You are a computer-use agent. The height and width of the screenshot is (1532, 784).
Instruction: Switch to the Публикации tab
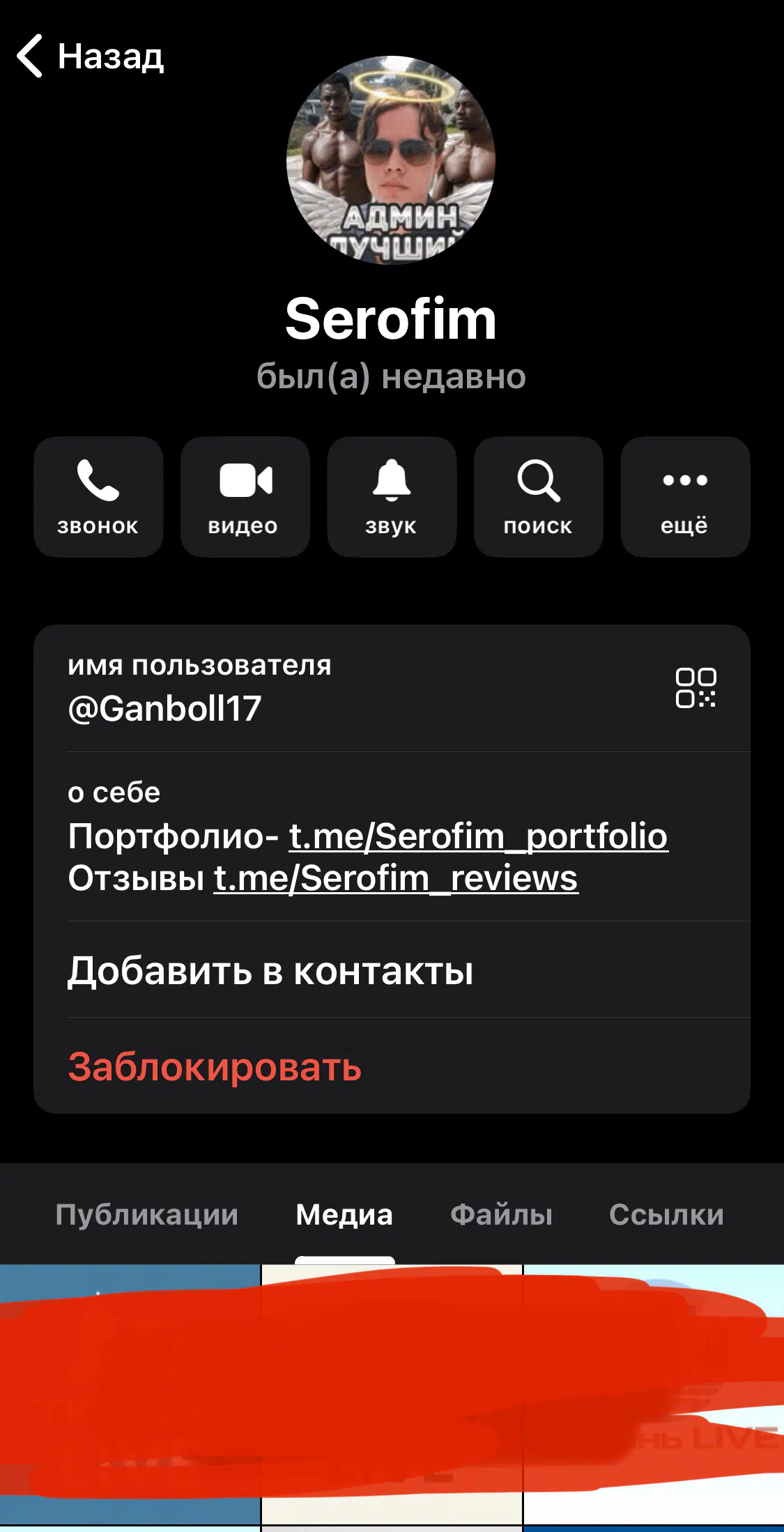(147, 1214)
